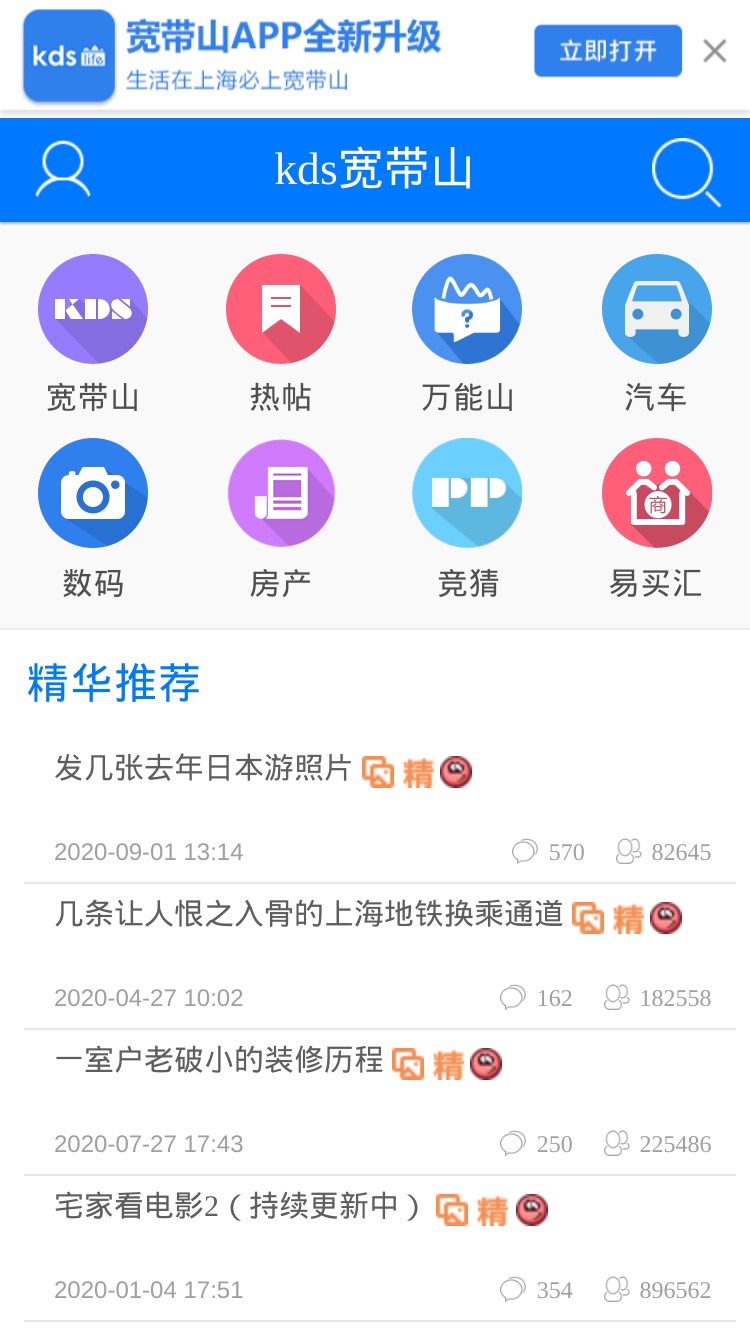
Task: Tap the 立即打开 button
Action: click(608, 51)
